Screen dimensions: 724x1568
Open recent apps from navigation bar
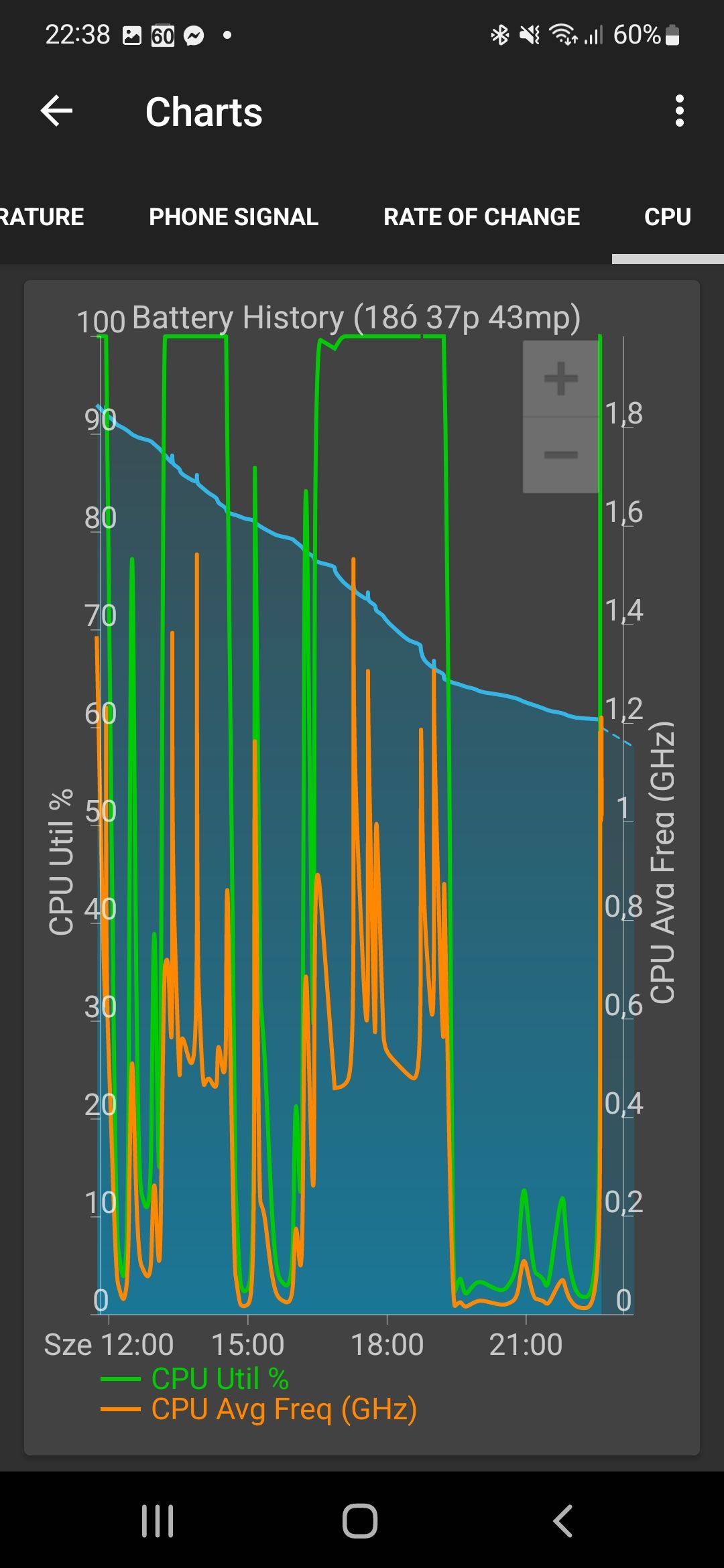click(x=158, y=1520)
